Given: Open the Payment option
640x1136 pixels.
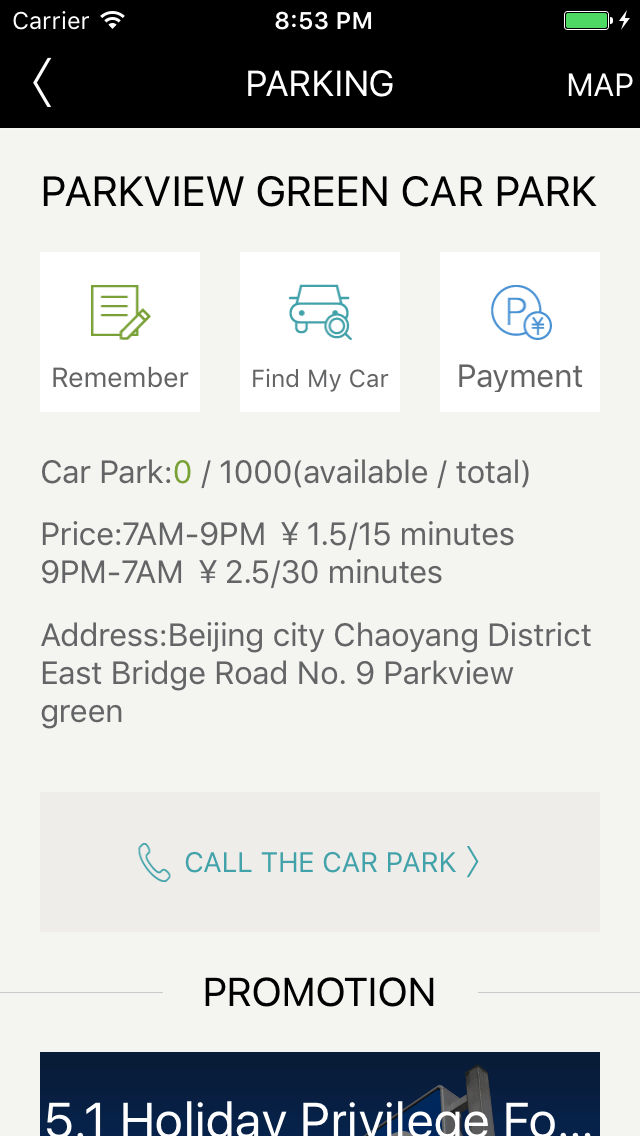Looking at the screenshot, I should 520,332.
